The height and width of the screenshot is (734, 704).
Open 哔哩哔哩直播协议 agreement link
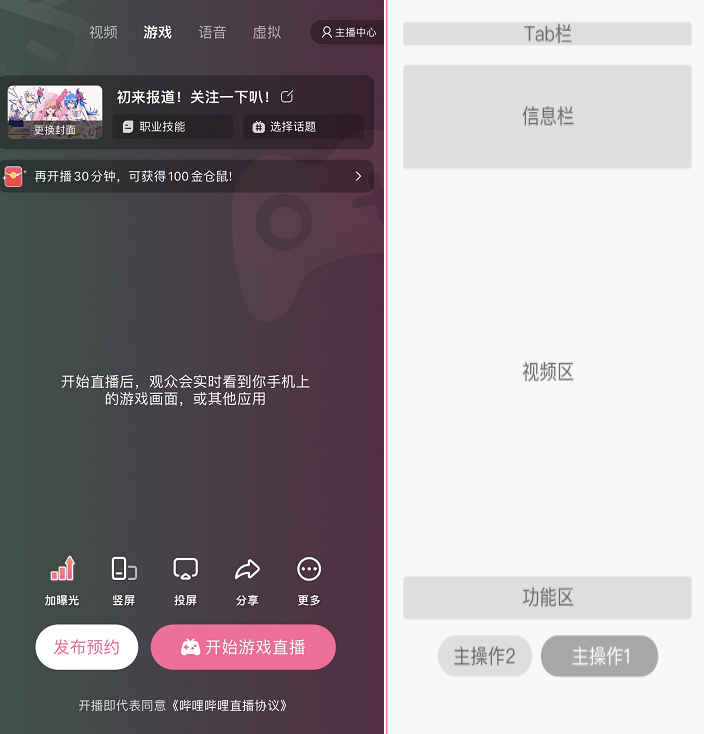231,705
